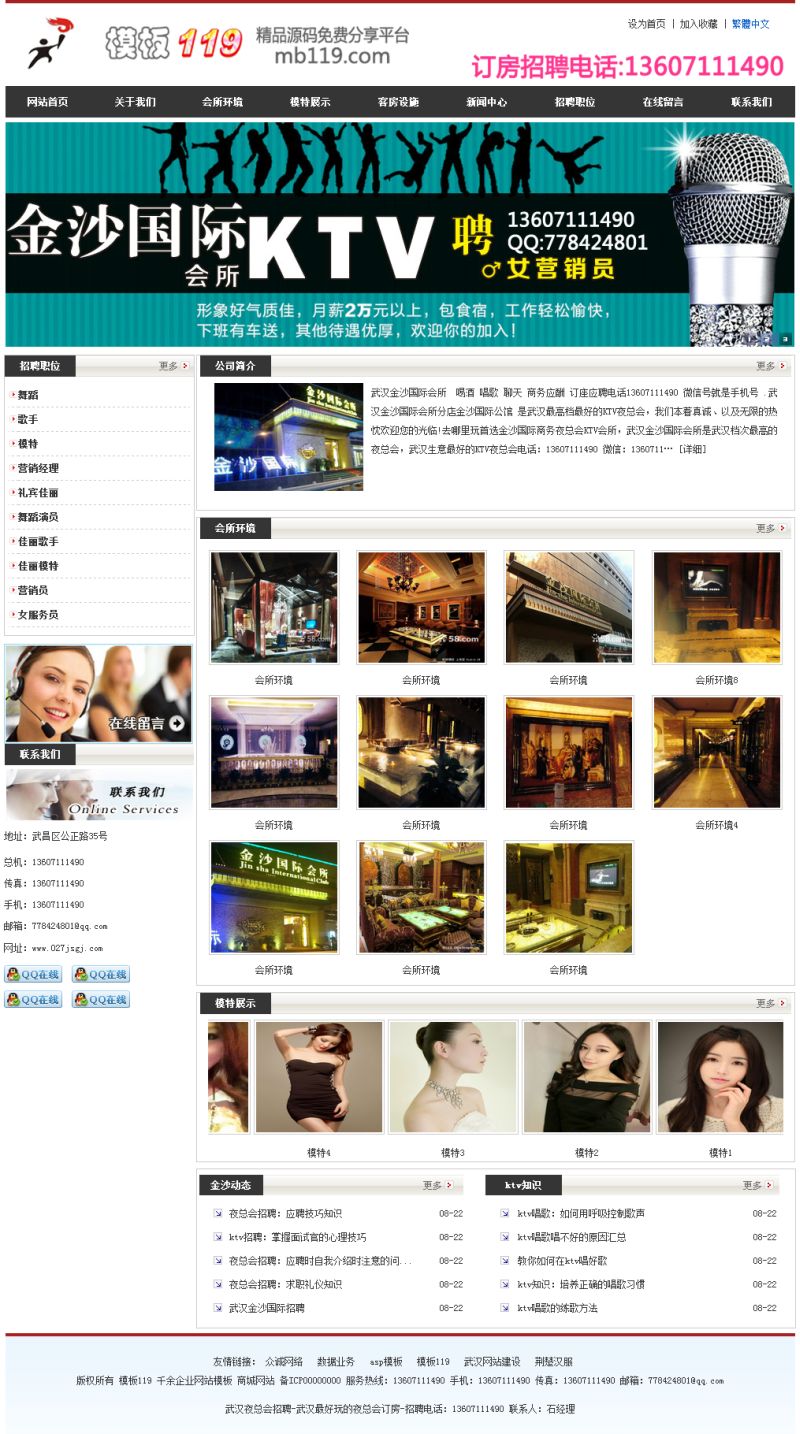This screenshot has height=1434, width=800.
Task: Open the 网站首页 nav item
Action: click(x=47, y=102)
